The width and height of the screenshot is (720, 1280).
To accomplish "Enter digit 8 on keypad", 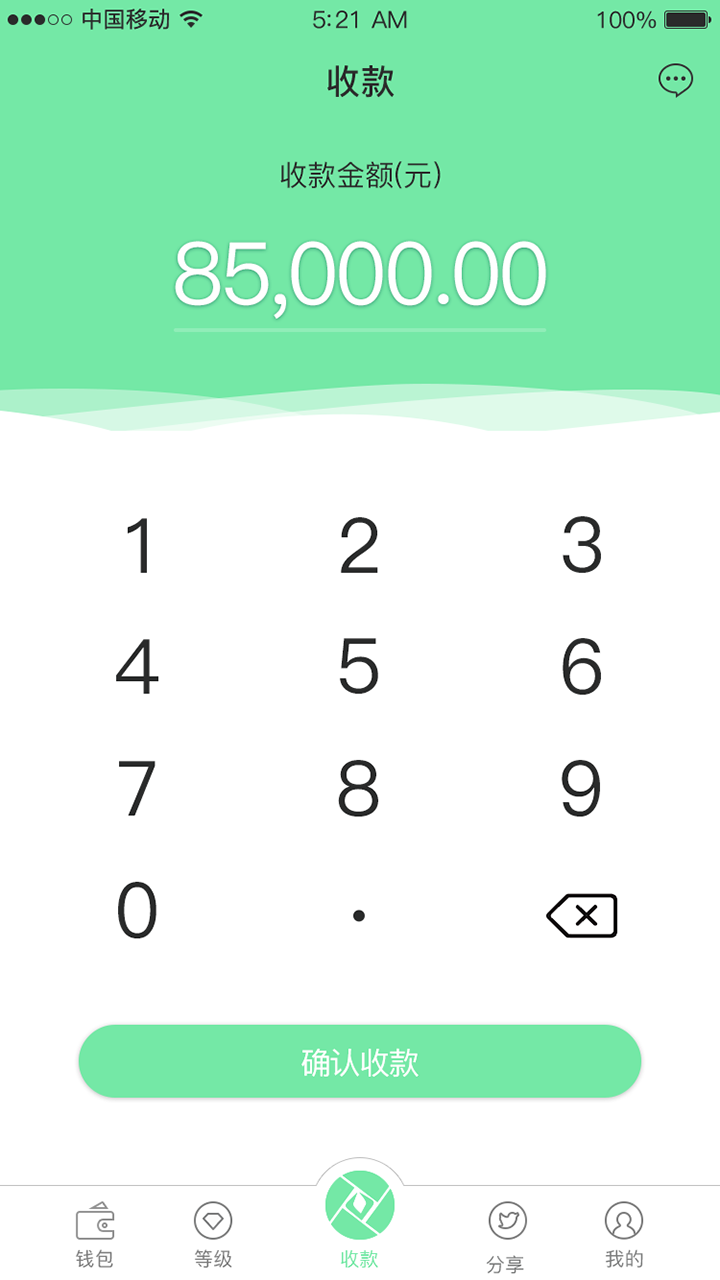I will pyautogui.click(x=359, y=789).
